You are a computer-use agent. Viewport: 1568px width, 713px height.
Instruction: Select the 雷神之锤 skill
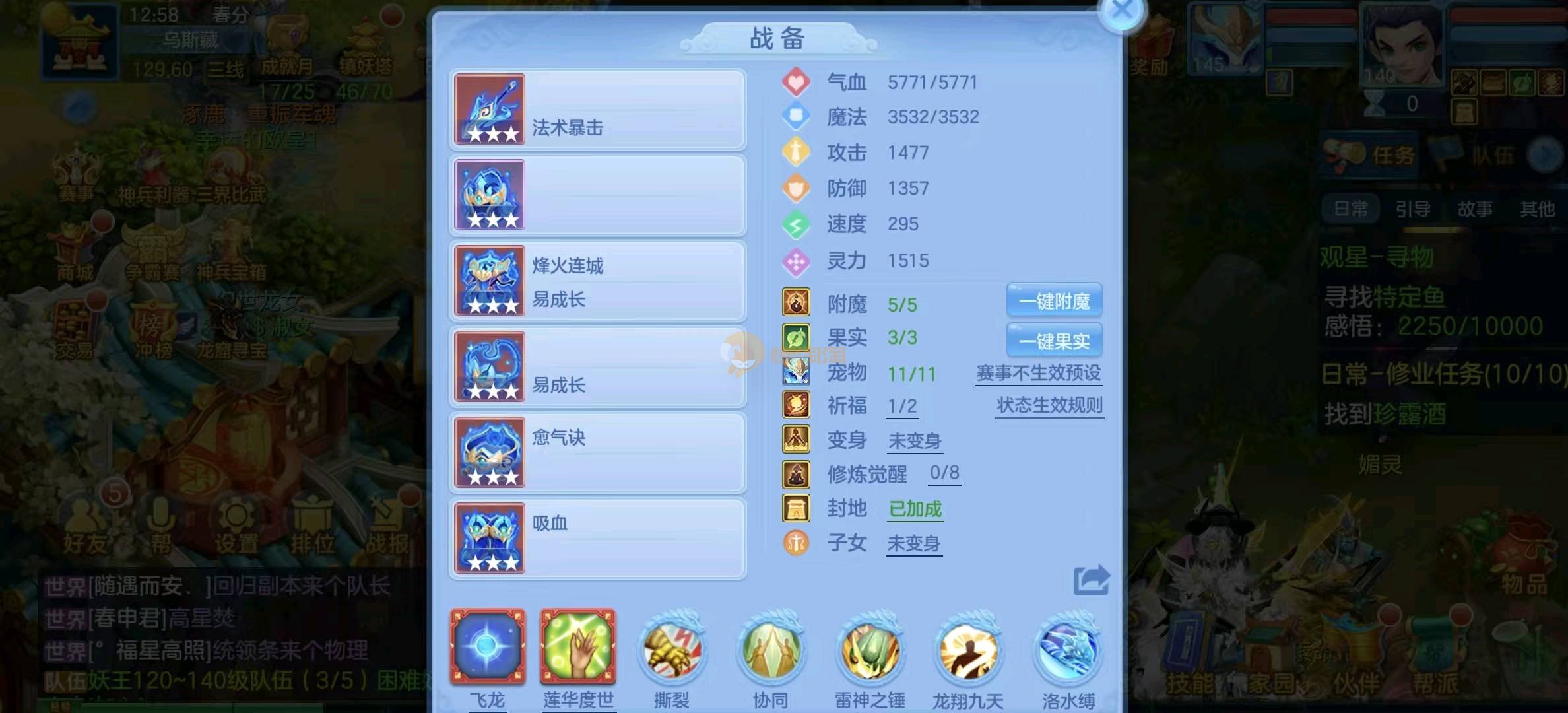coord(870,650)
